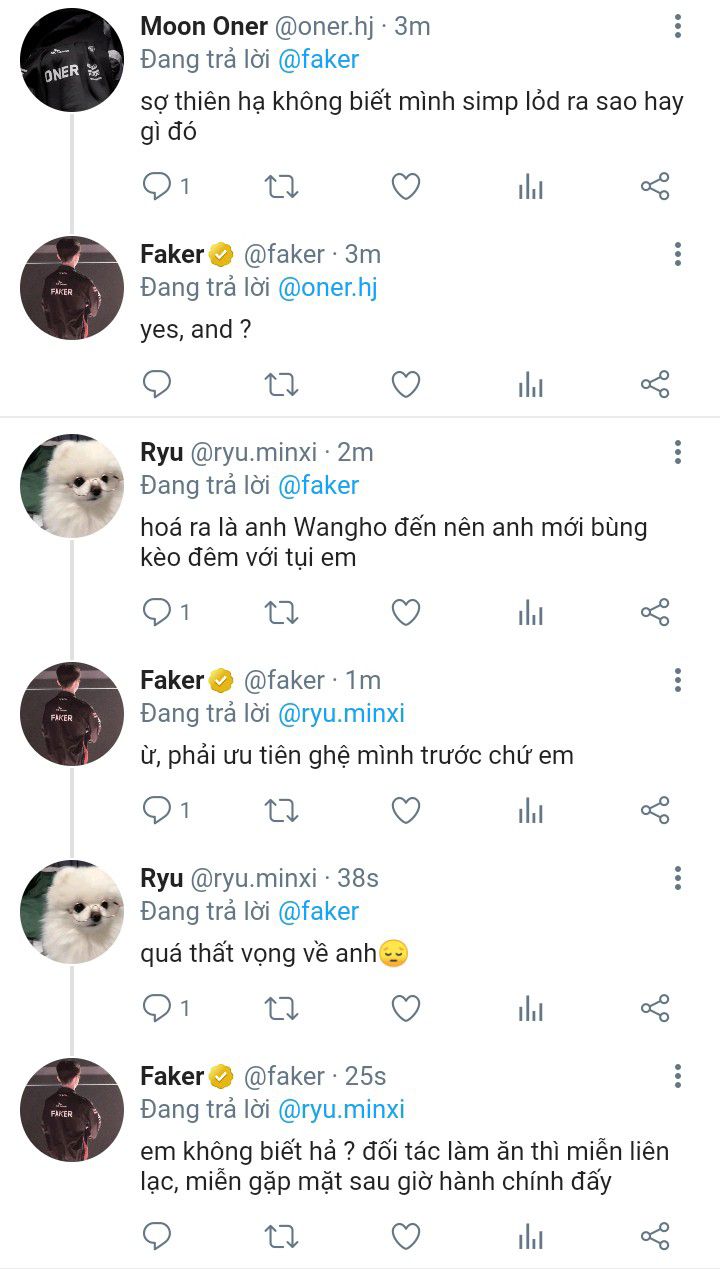Image resolution: width=720 pixels, height=1269 pixels.
Task: Retweet Faker's "ưu tiên ghệ mình" reply
Action: click(x=281, y=810)
